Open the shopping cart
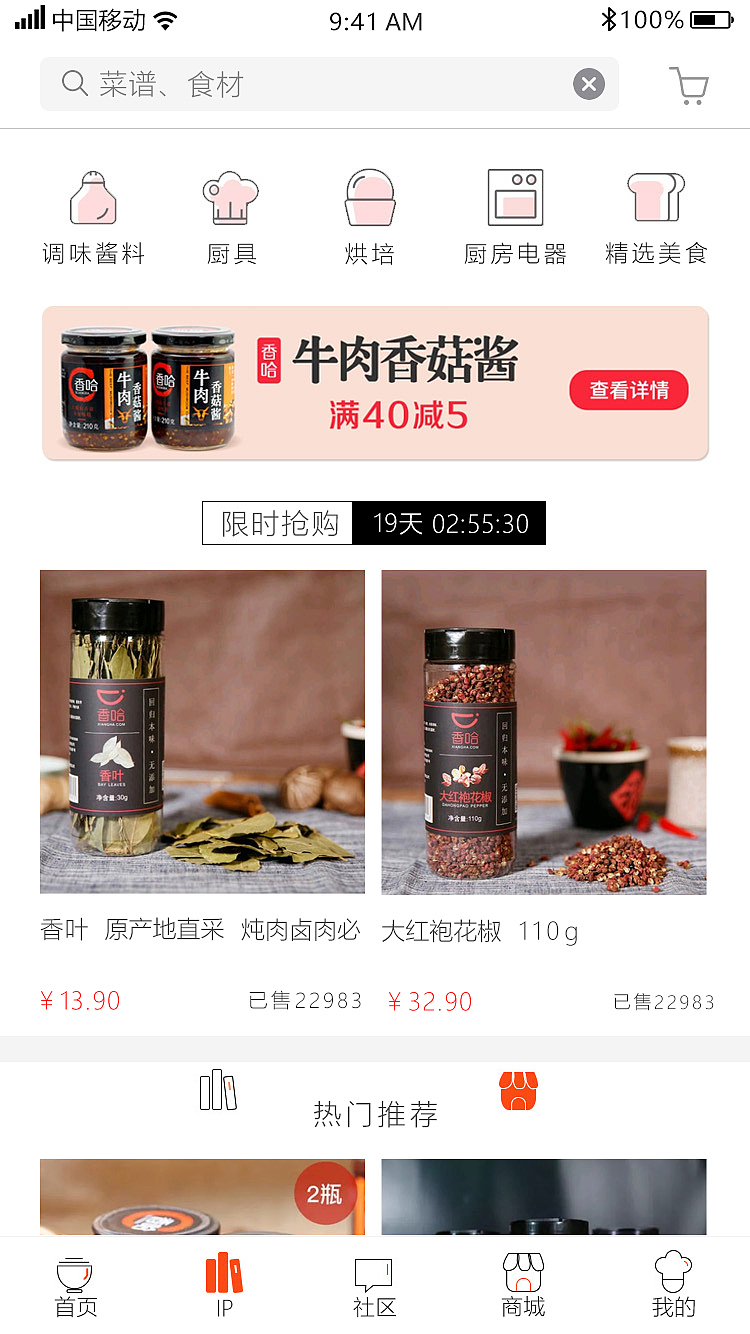The height and width of the screenshot is (1334, 750). (x=688, y=84)
